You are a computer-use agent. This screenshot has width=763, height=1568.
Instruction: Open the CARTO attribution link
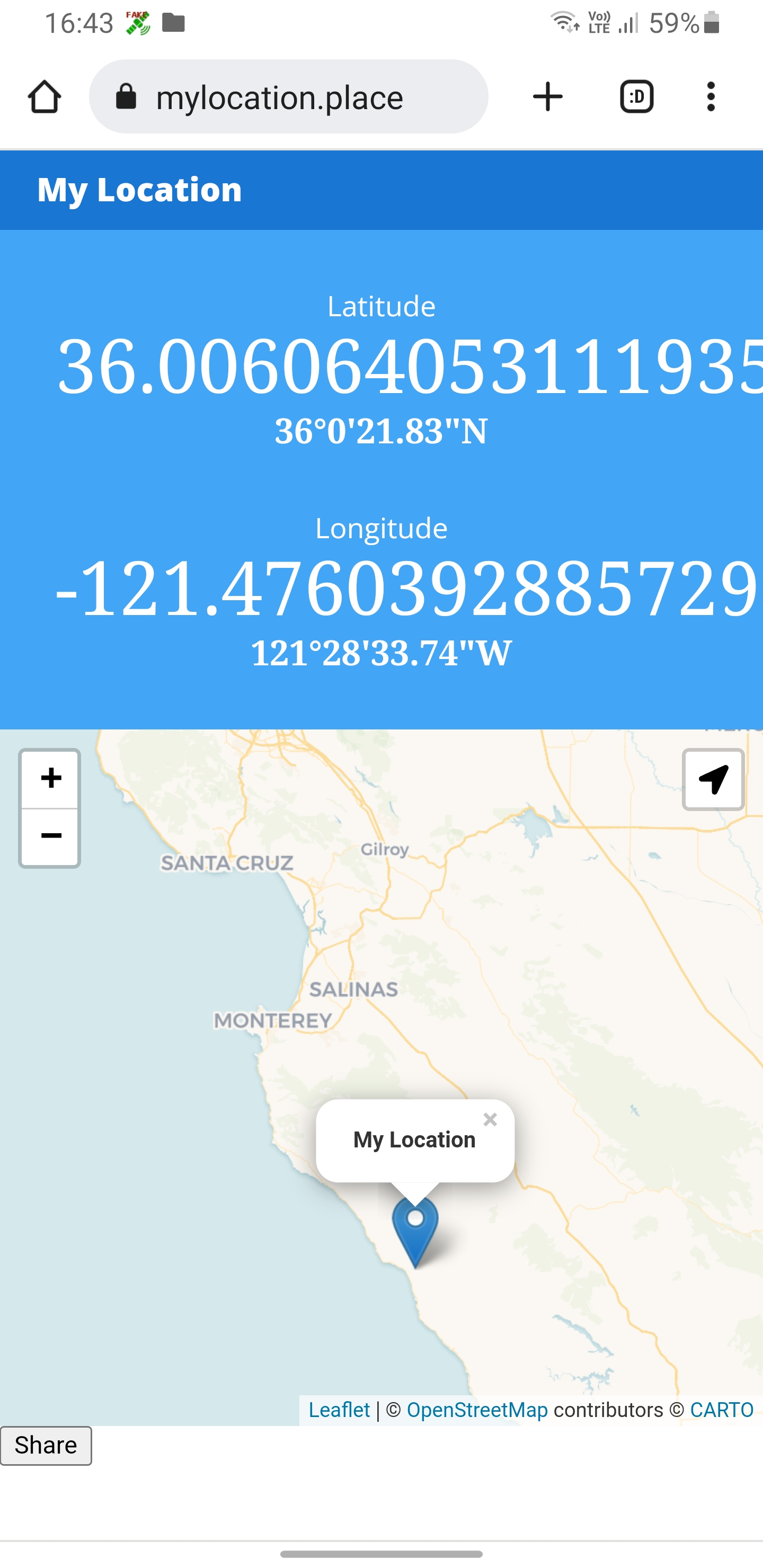tap(722, 1410)
